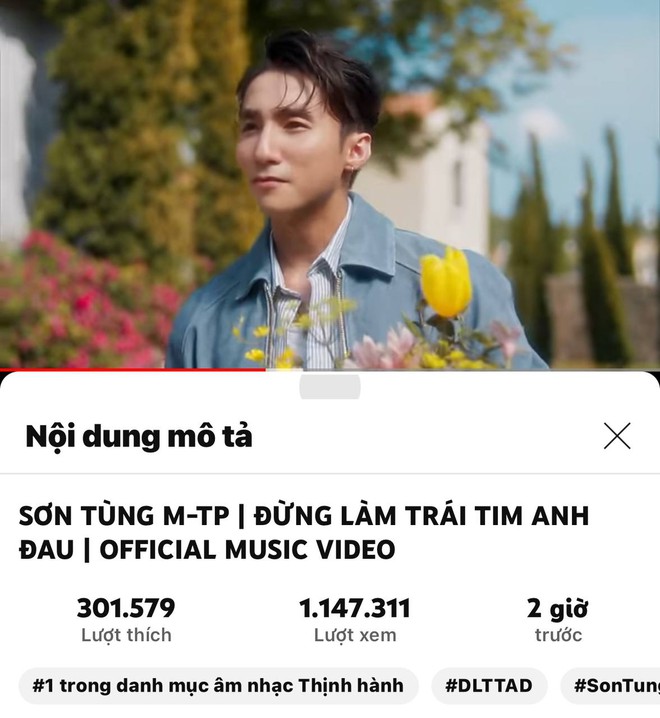
Task: Open the #SonTung hashtag chip
Action: [x=612, y=686]
